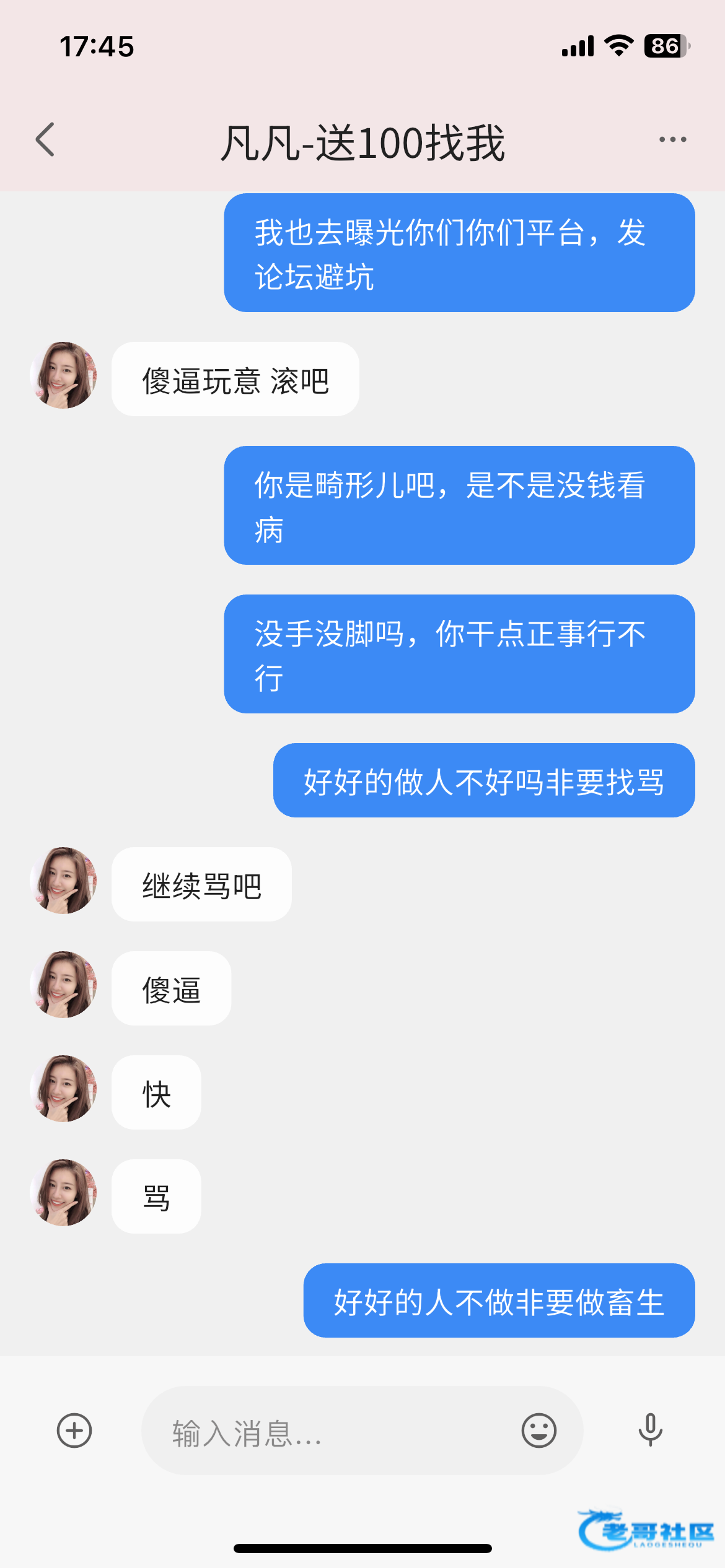The image size is (725, 1568).
Task: Focus the 输入消息 message input field
Action: click(x=335, y=1432)
